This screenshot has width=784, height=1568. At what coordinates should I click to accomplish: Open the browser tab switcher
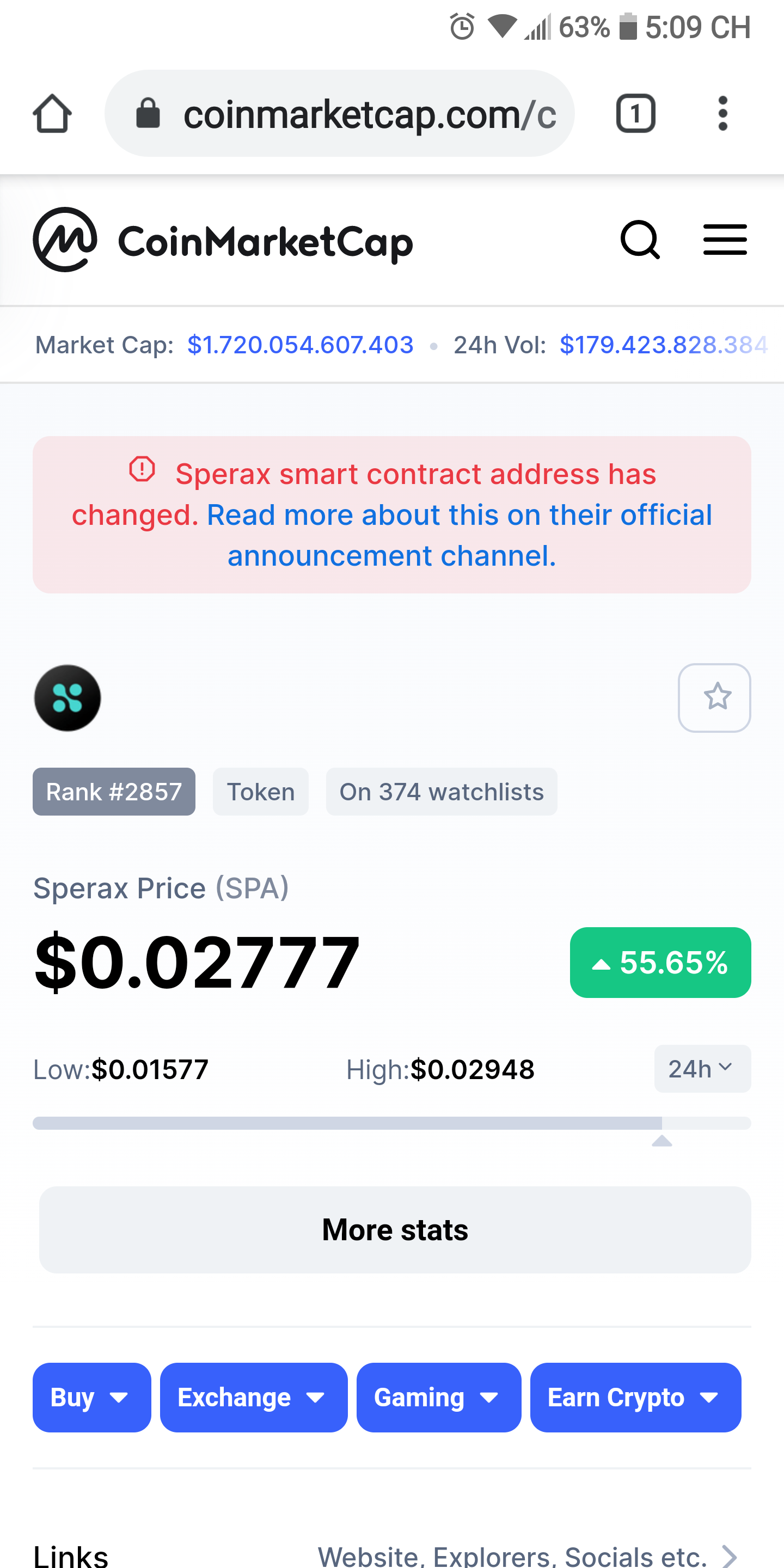(x=635, y=113)
